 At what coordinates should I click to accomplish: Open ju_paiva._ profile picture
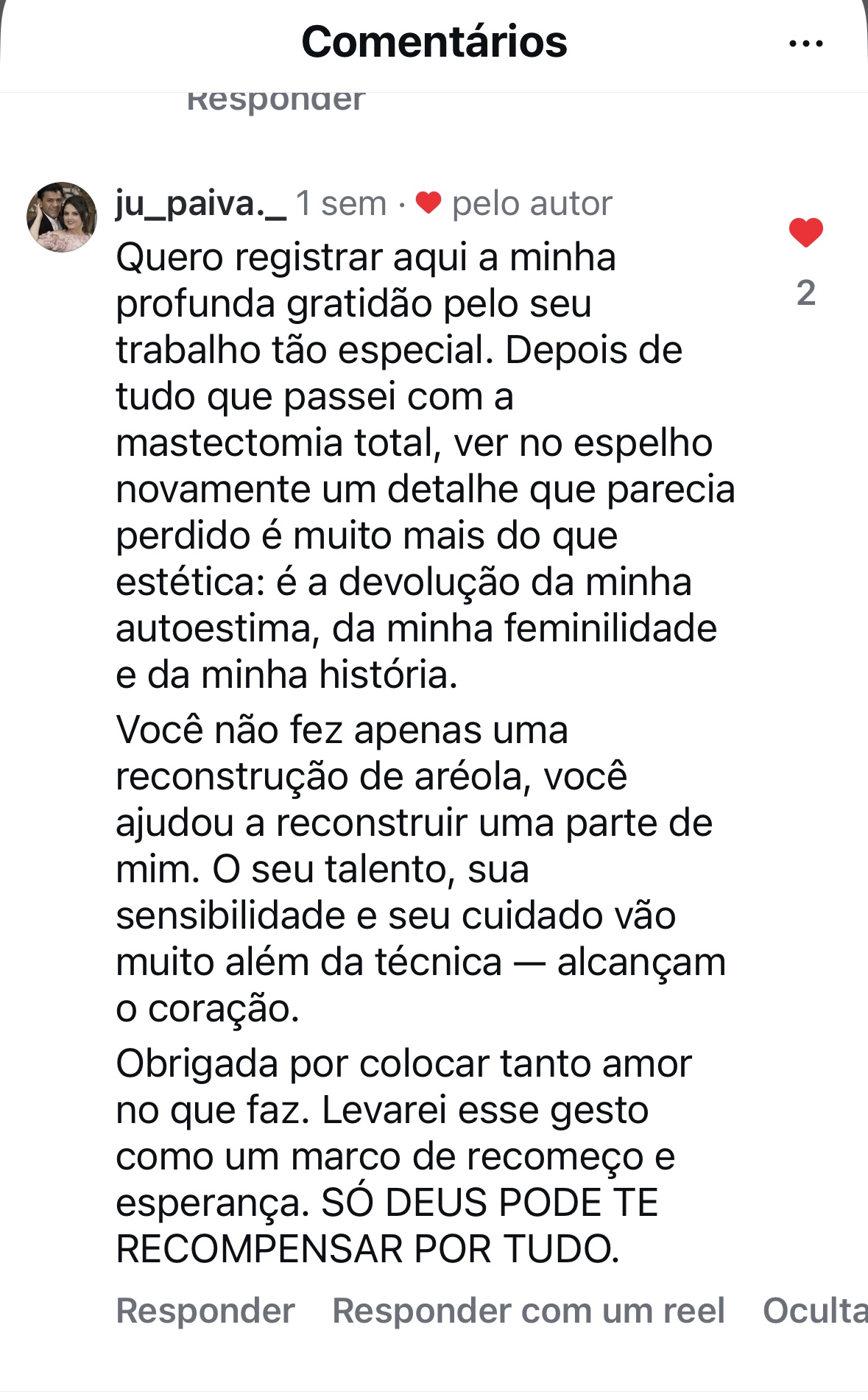point(62,218)
